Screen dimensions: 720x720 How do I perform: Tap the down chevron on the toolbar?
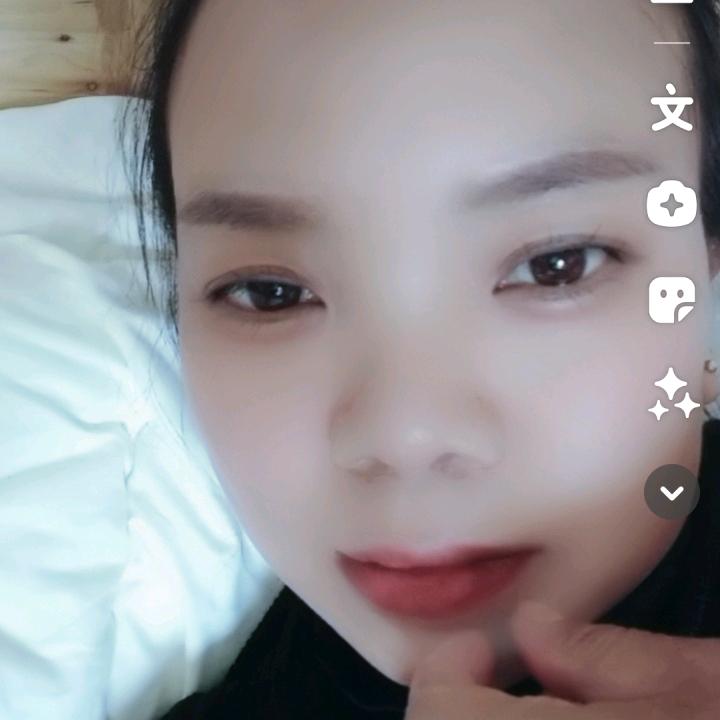672,492
